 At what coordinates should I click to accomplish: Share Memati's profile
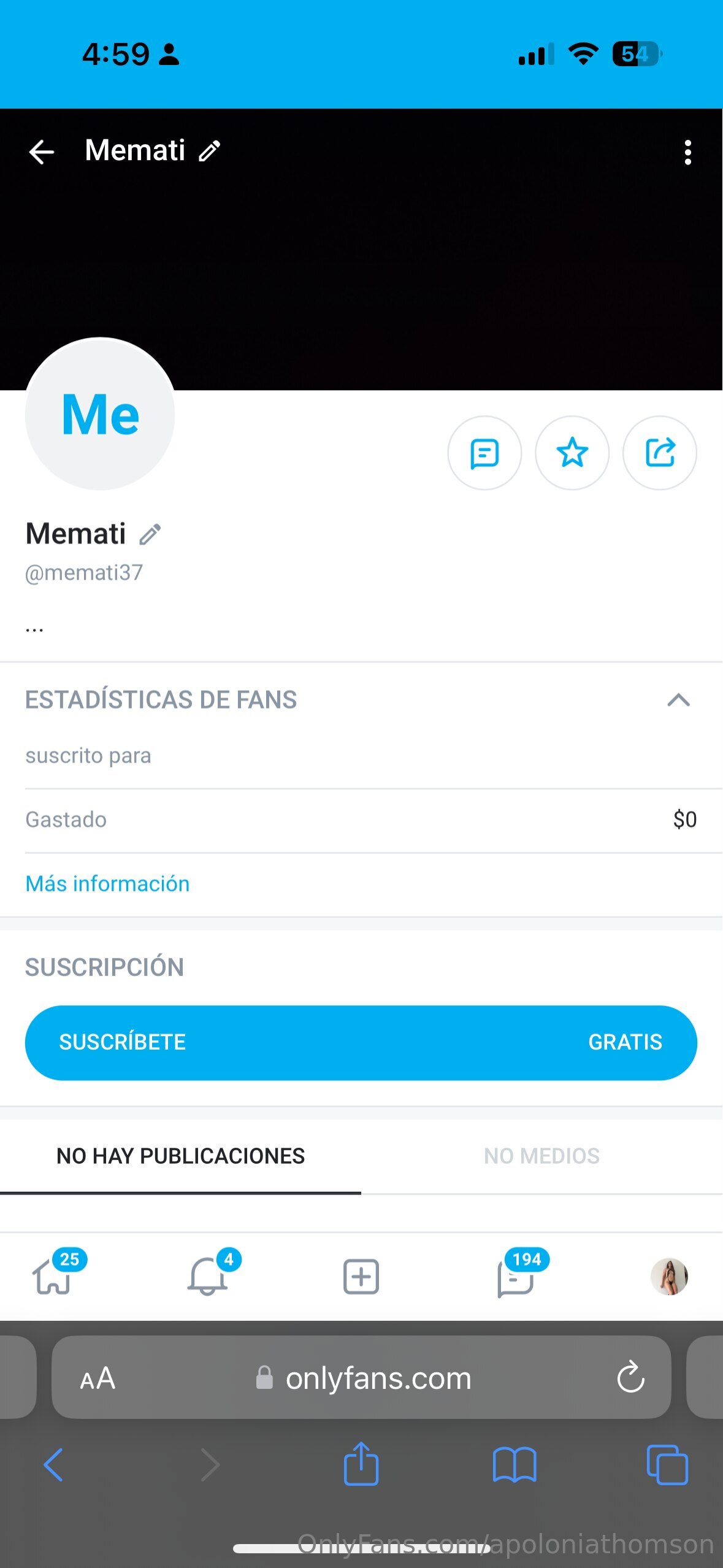coord(660,453)
